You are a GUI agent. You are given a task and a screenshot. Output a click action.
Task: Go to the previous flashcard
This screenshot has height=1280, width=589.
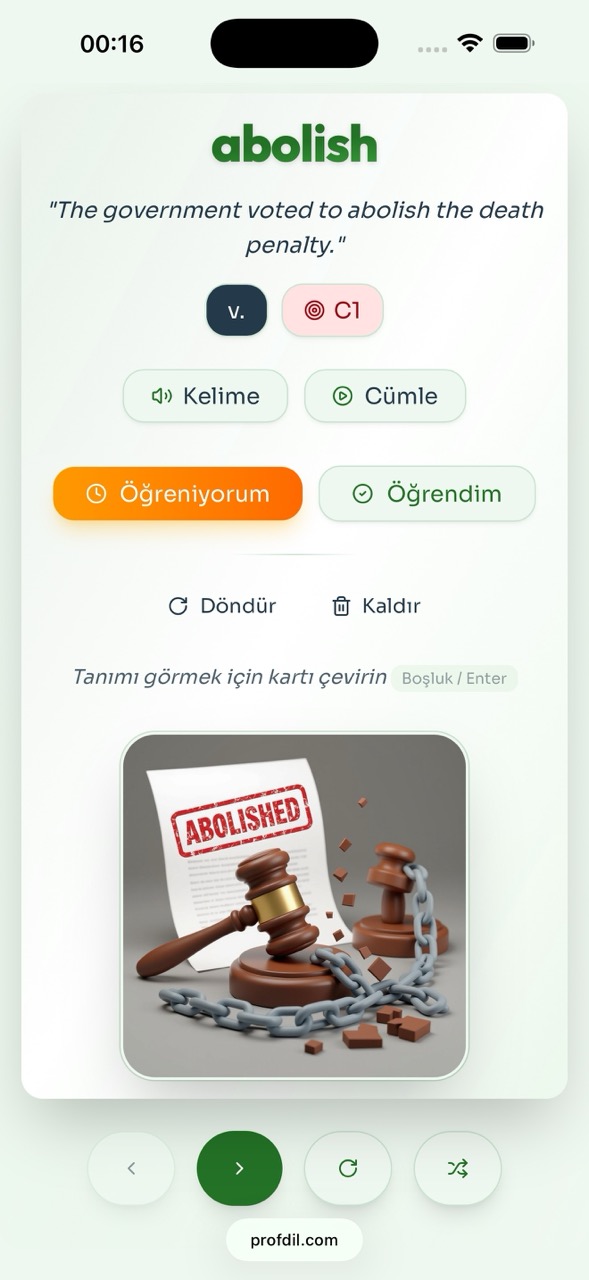click(131, 1168)
